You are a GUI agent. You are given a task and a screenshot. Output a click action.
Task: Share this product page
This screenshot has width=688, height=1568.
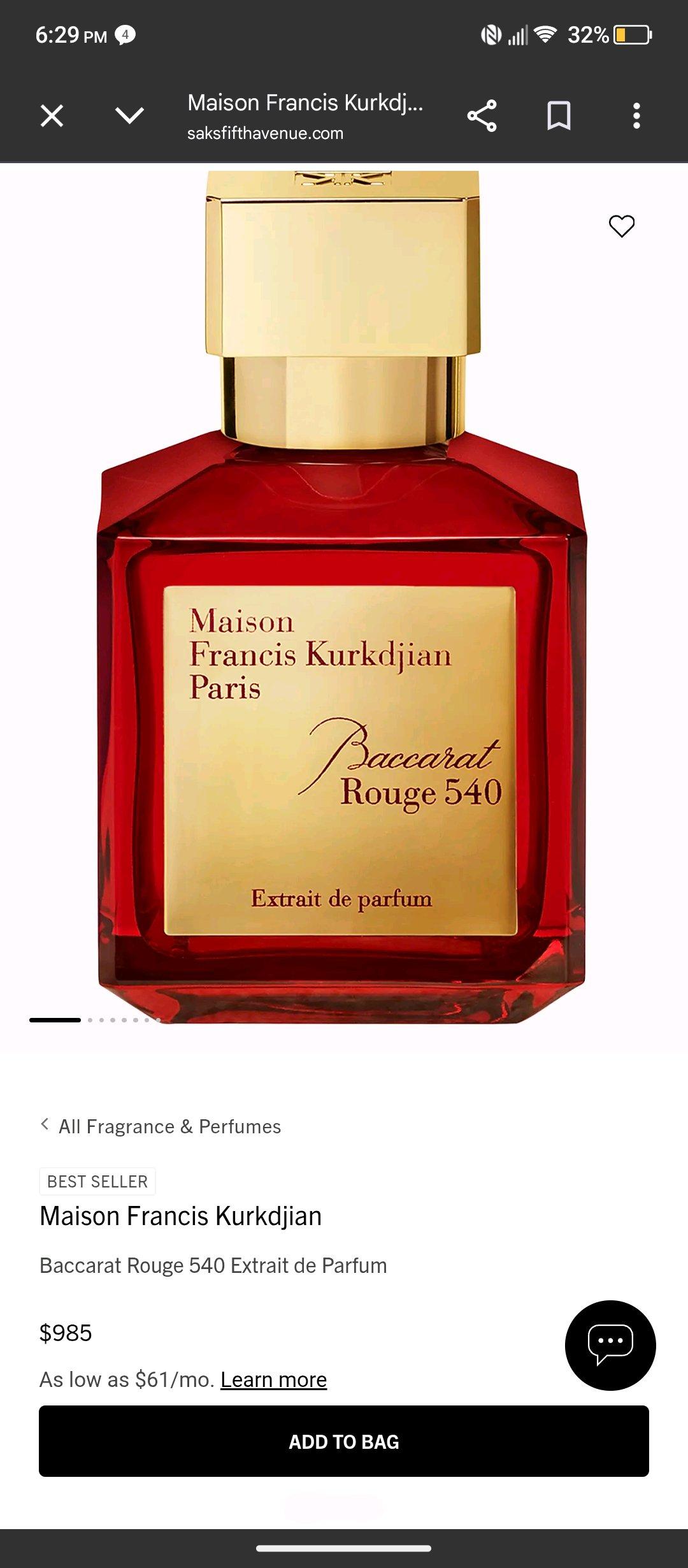[482, 115]
